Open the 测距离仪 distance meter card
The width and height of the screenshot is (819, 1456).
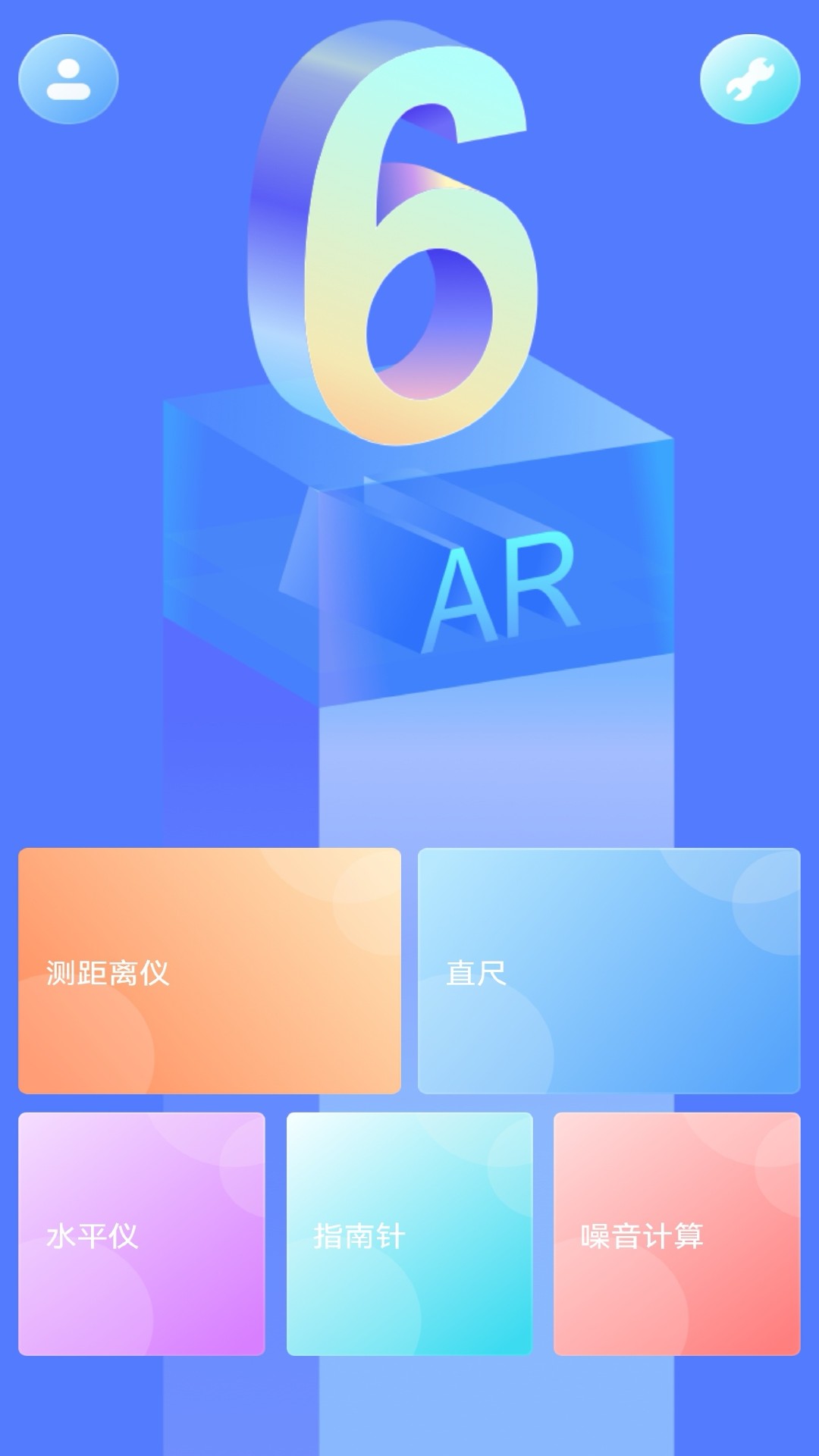coord(209,971)
